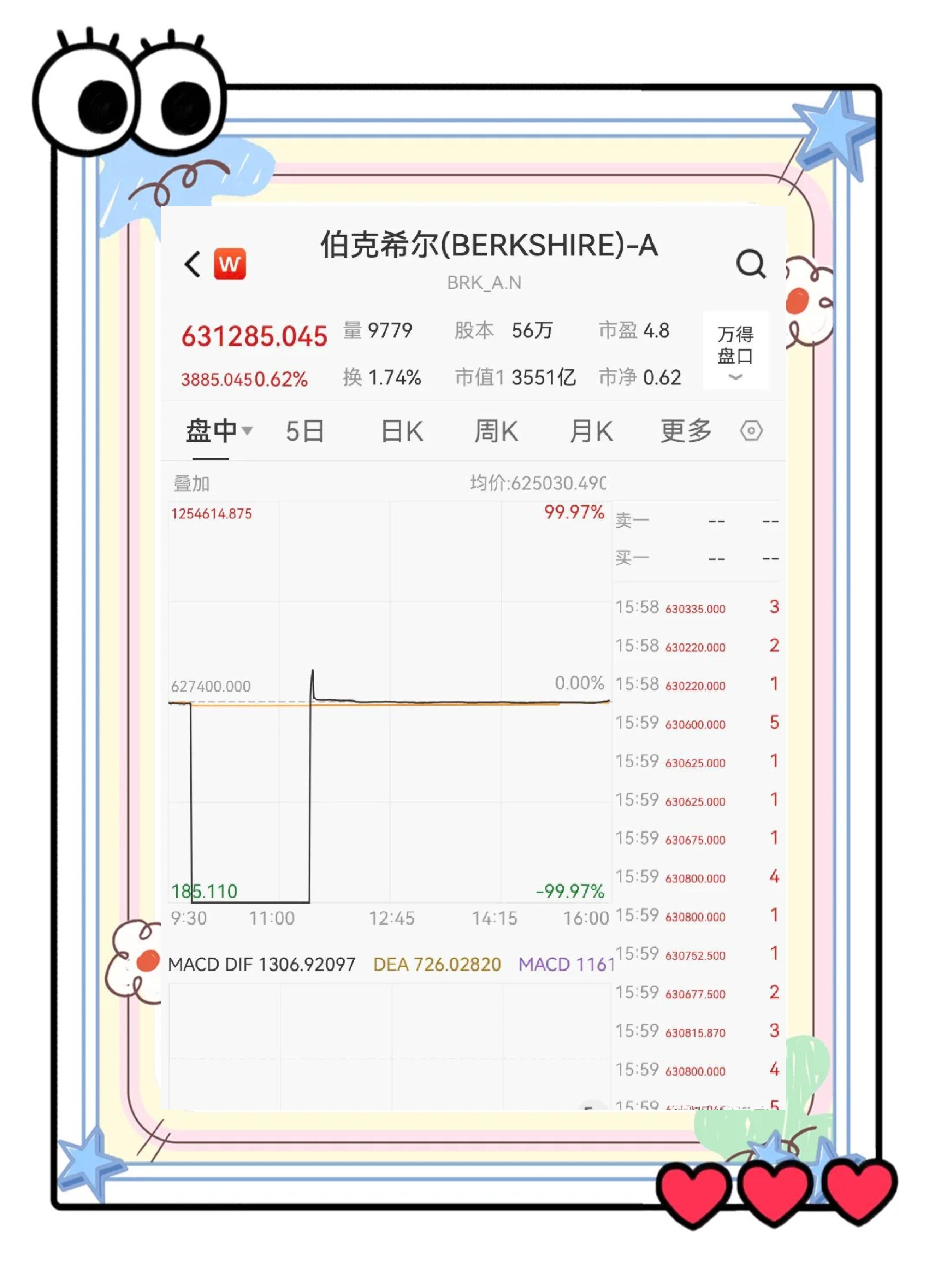Switch to the 周K weekly chart

tap(497, 430)
